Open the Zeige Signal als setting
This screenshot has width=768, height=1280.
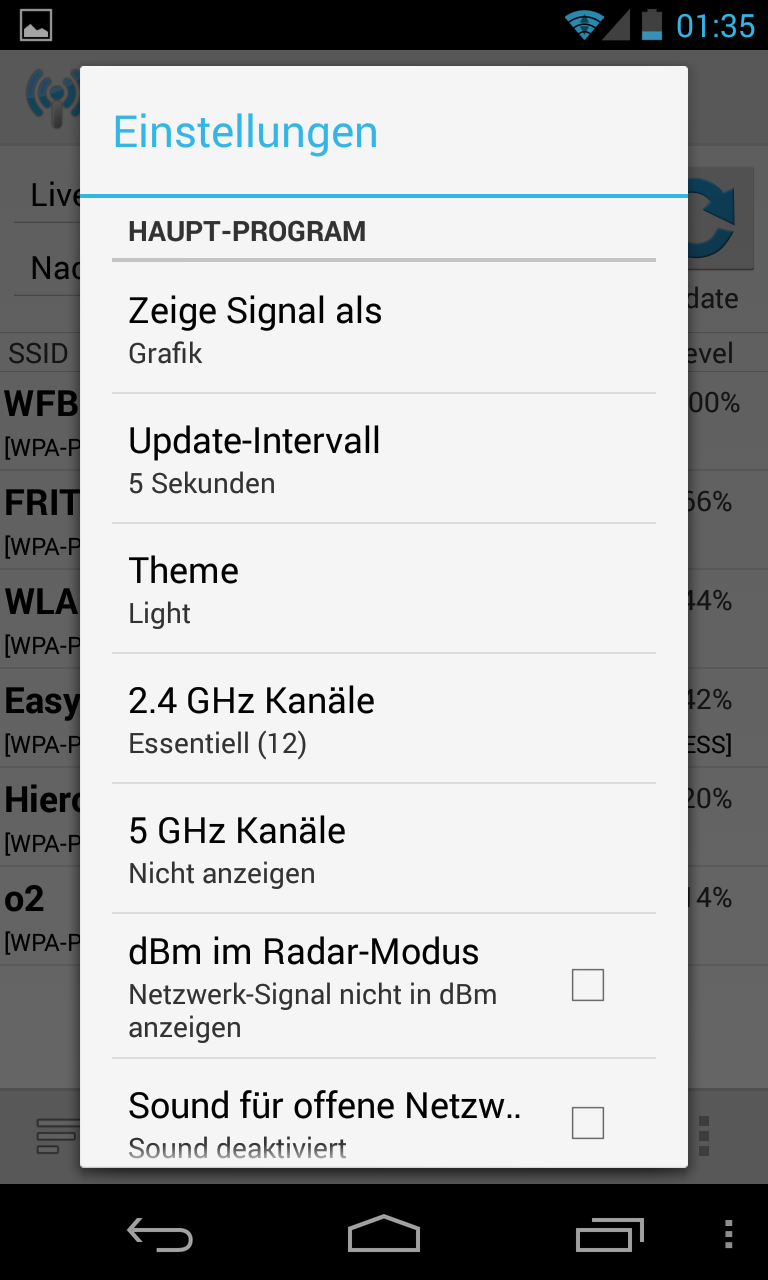(x=383, y=330)
